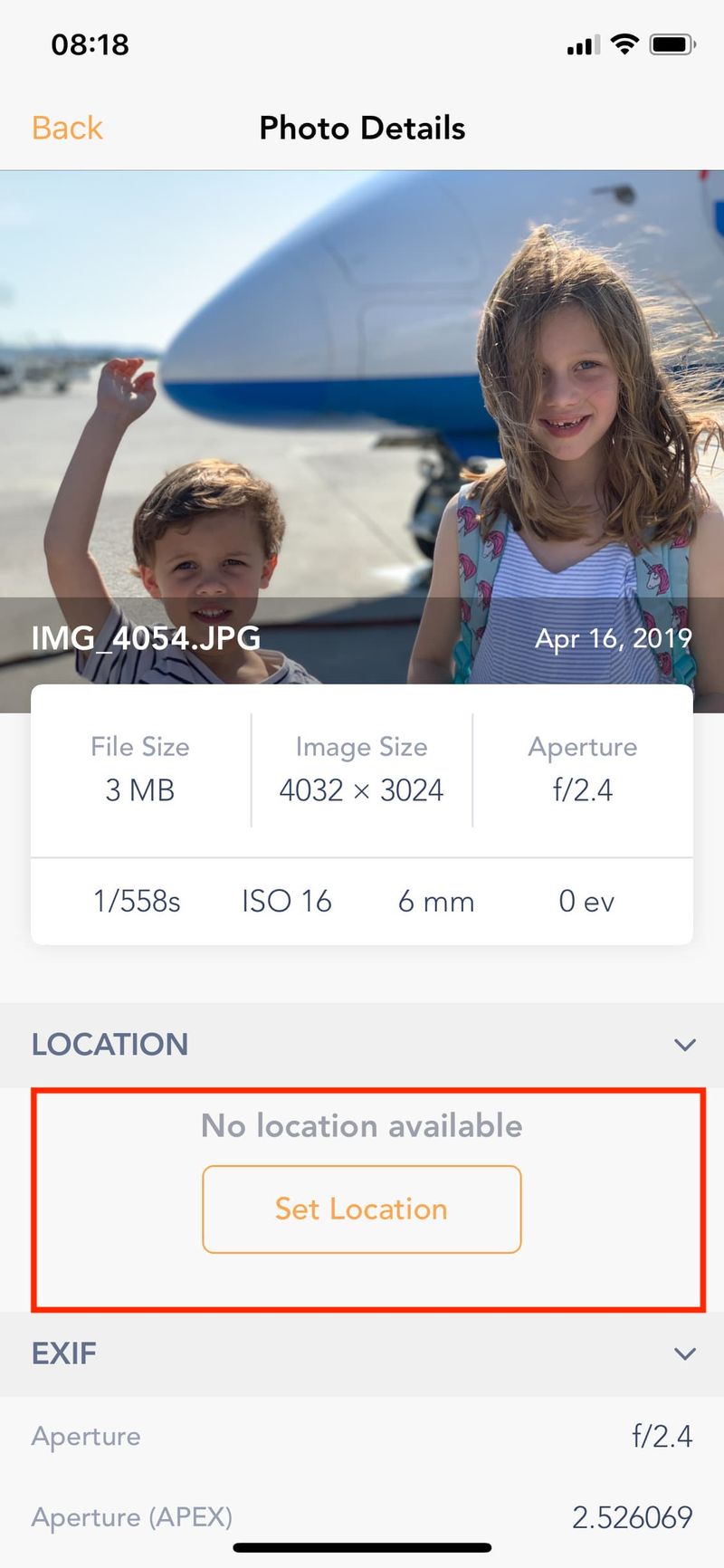Collapse the EXIF section chevron
724x1568 pixels.
(685, 1353)
